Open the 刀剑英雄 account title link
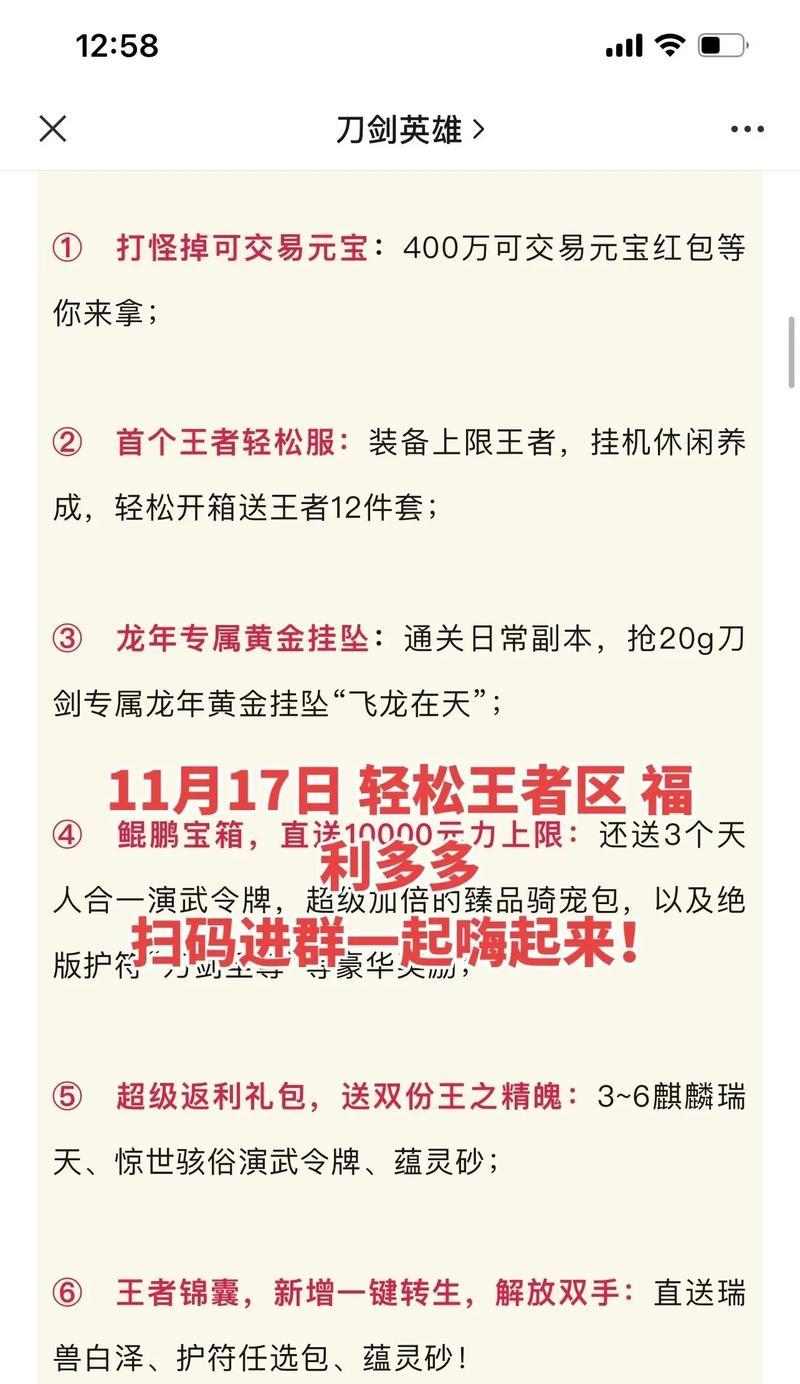Image resolution: width=800 pixels, height=1384 pixels. coord(410,129)
